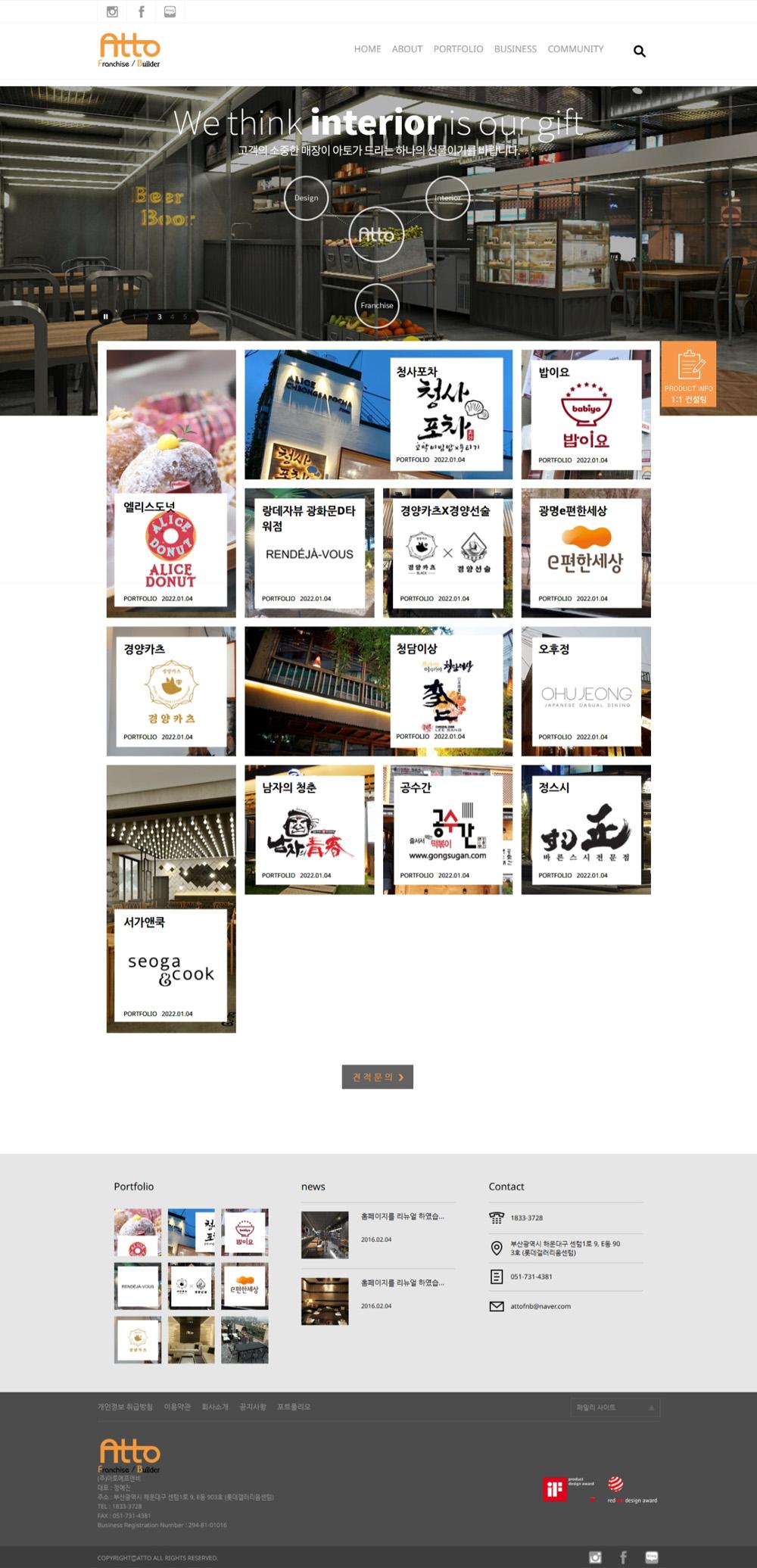
Task: Open the search magnifier icon
Action: tap(640, 51)
